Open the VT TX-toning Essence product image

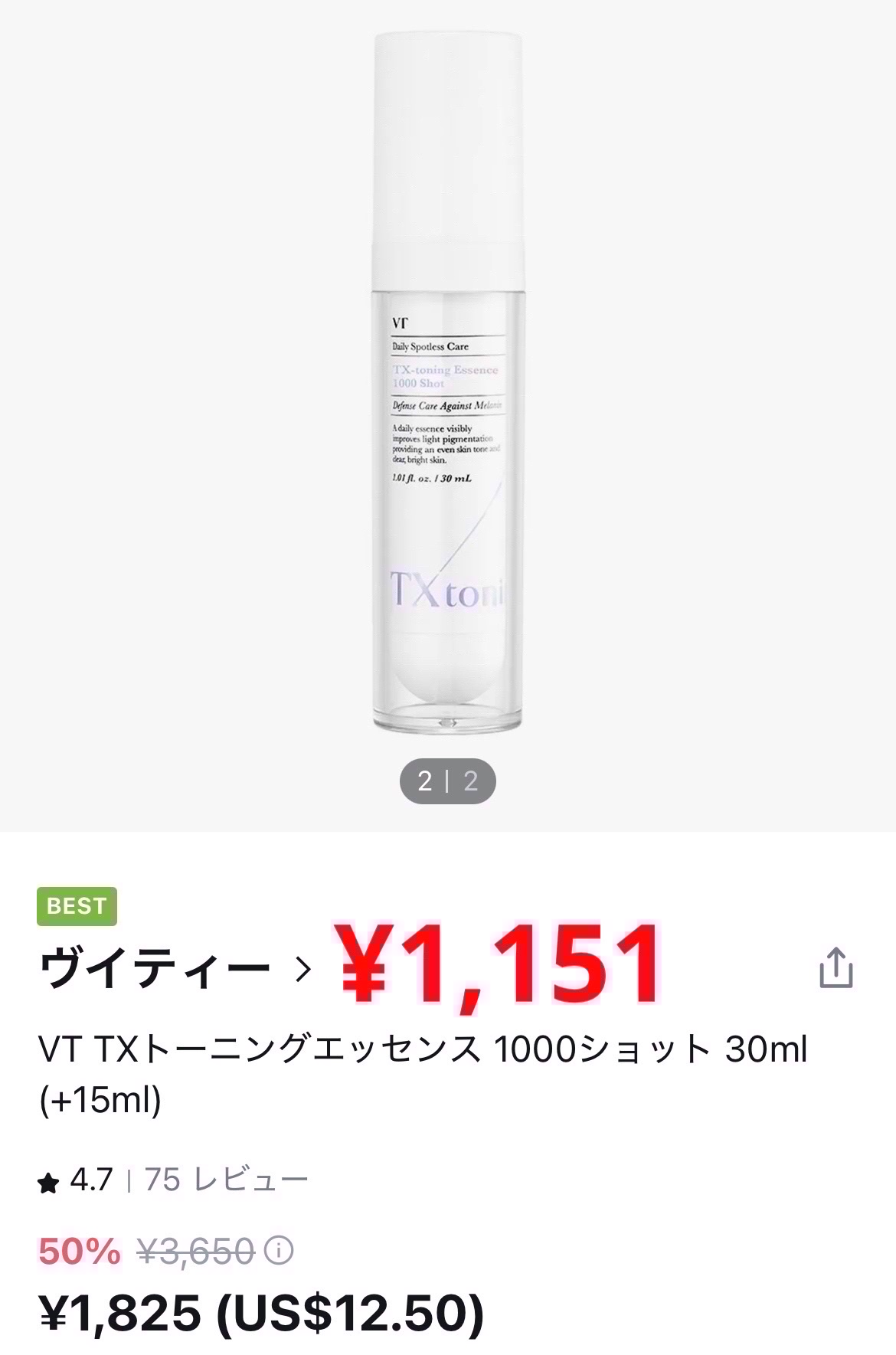pyautogui.click(x=448, y=383)
